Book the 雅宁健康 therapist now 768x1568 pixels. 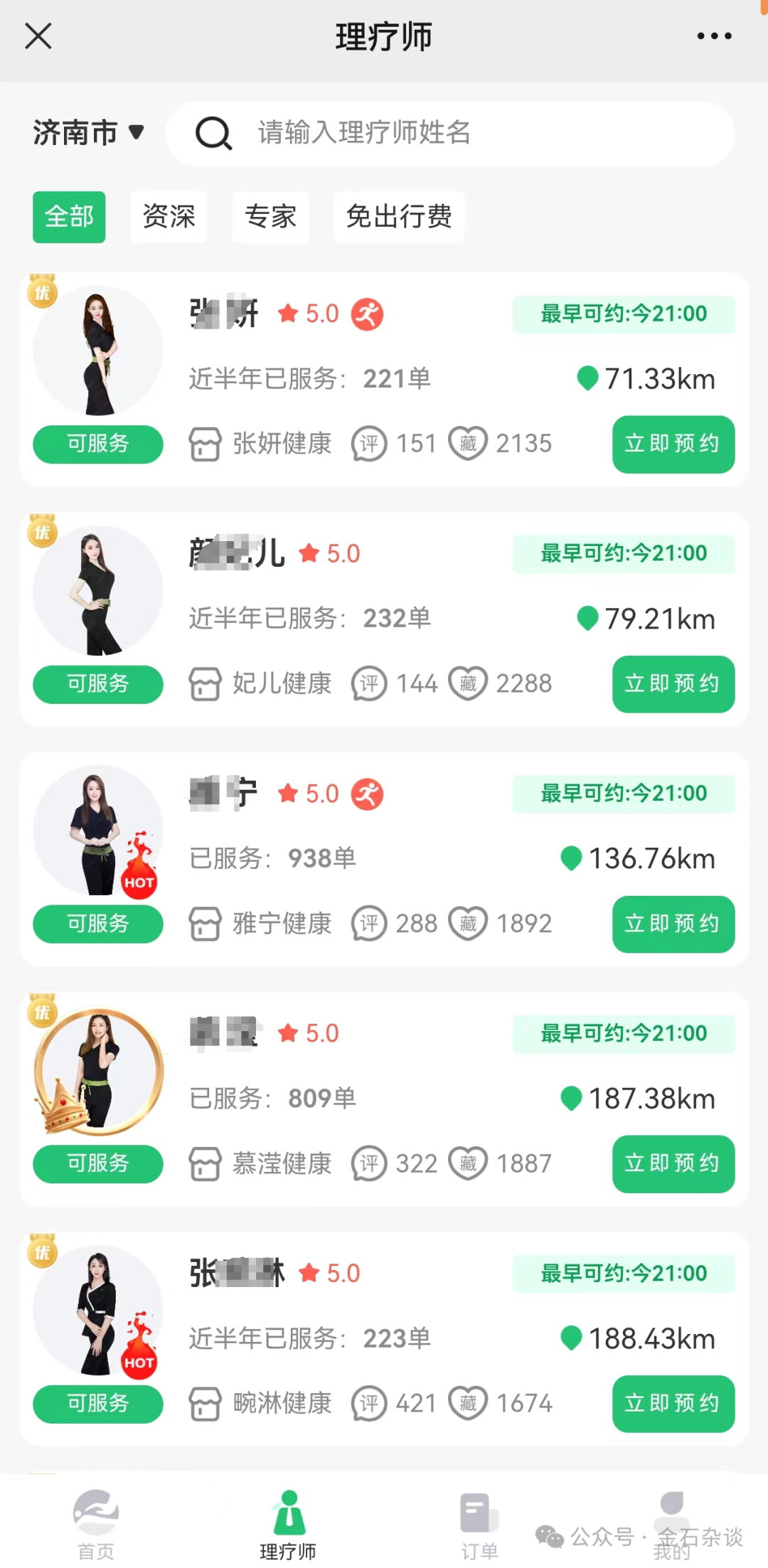673,924
